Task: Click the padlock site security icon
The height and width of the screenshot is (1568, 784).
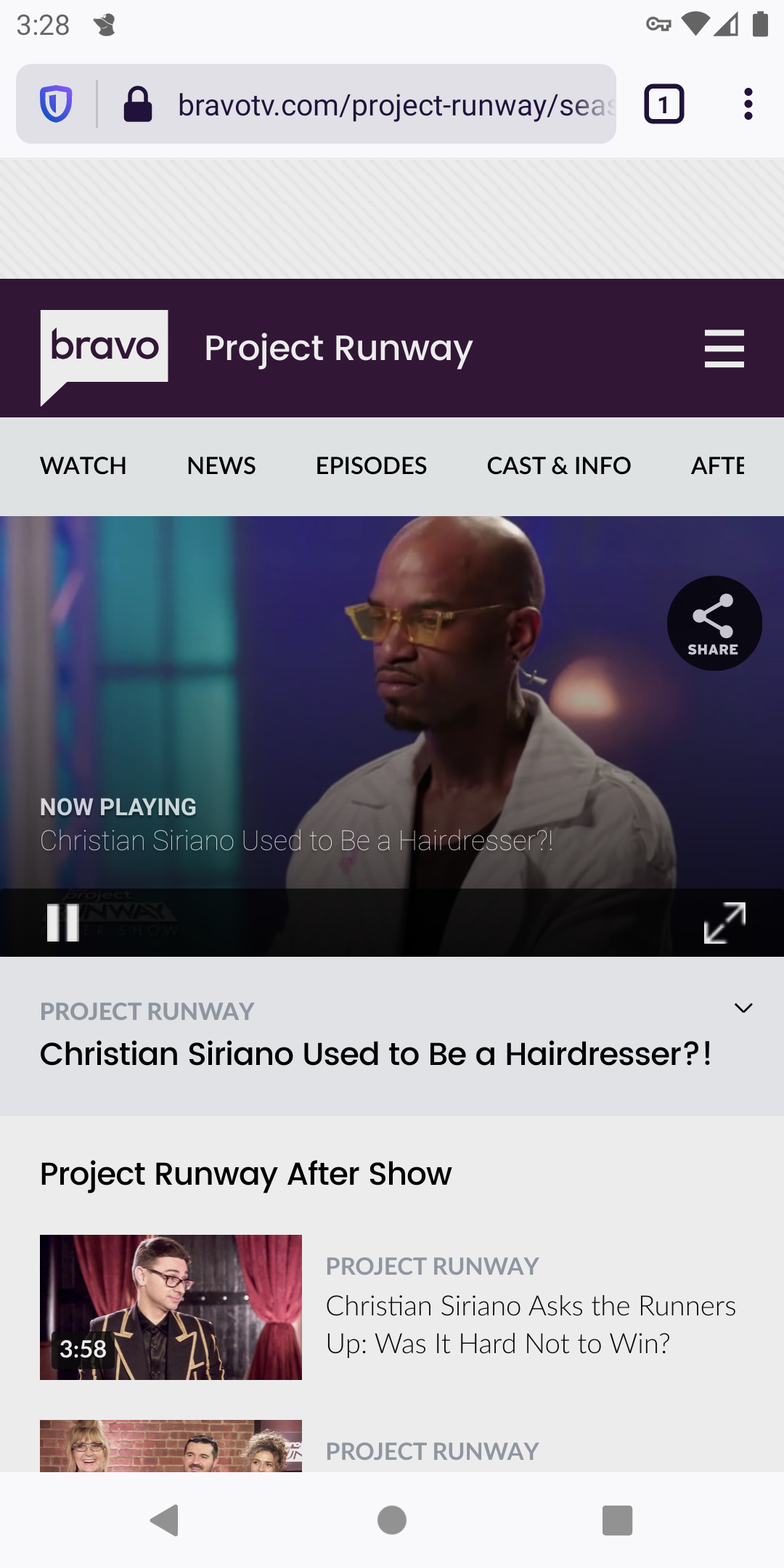Action: coord(139,105)
